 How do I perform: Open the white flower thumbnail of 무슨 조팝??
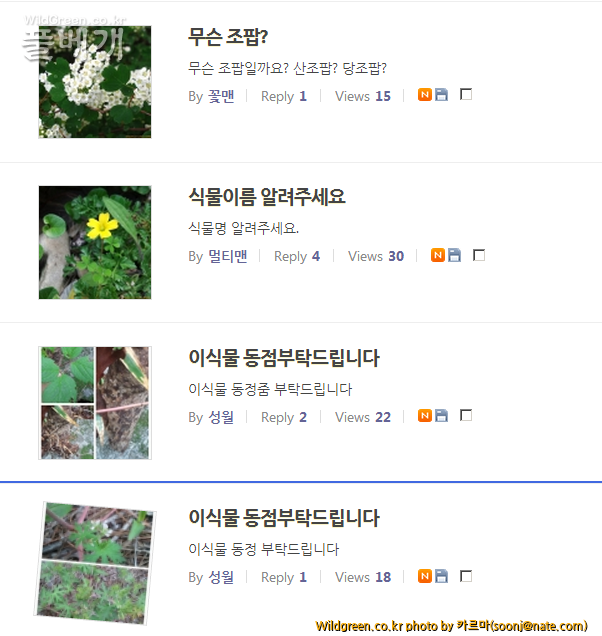(x=95, y=82)
